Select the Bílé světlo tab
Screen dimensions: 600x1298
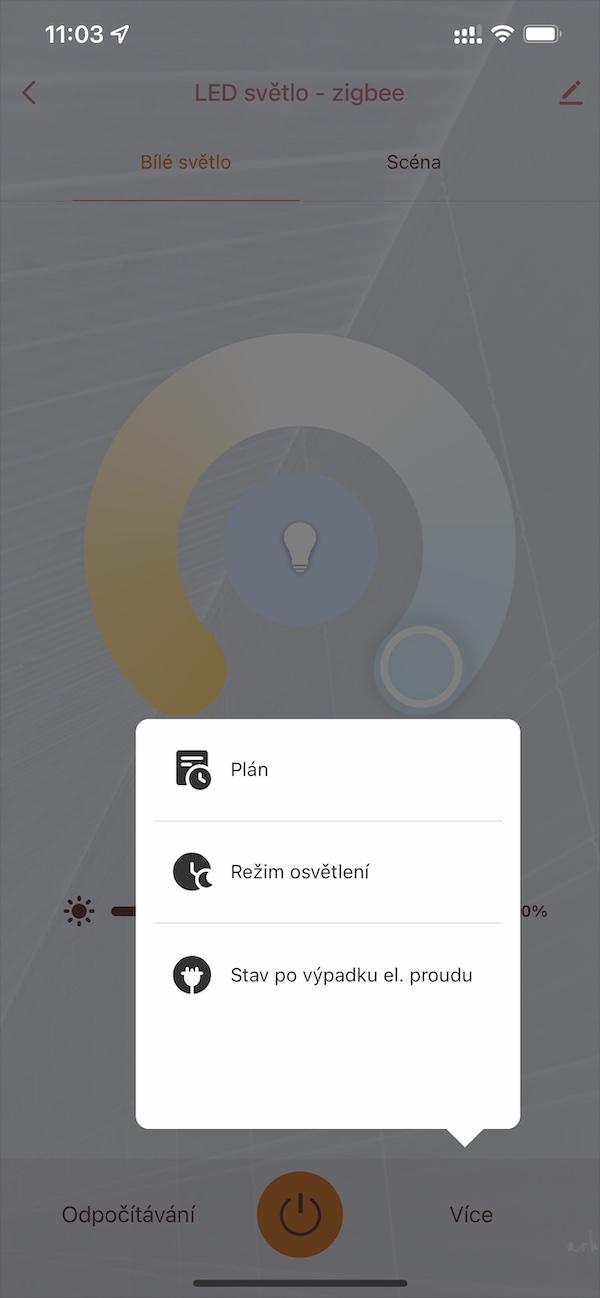click(x=186, y=162)
